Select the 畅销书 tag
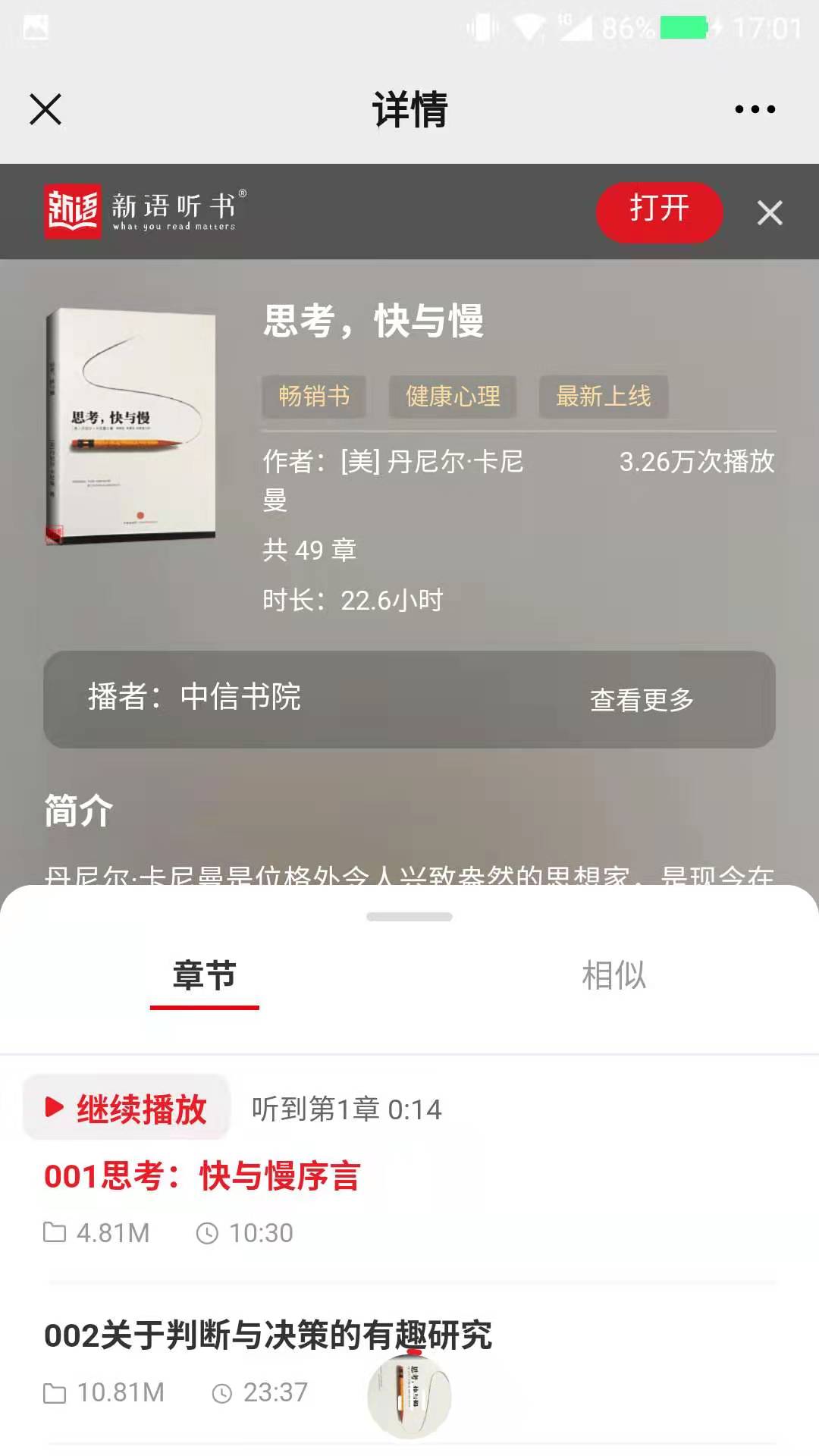 (314, 396)
